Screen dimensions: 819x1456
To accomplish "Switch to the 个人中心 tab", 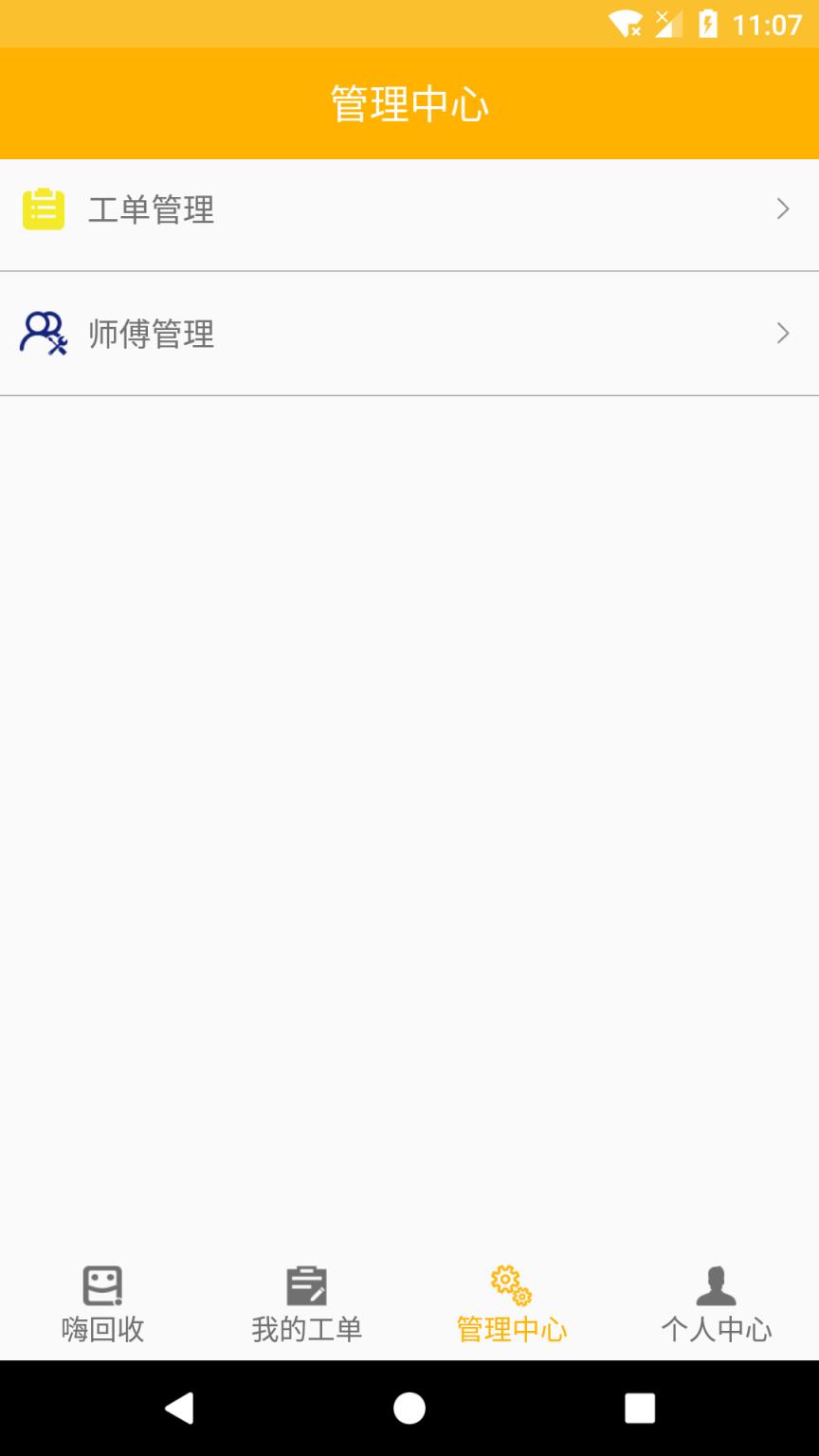I will point(716,1303).
